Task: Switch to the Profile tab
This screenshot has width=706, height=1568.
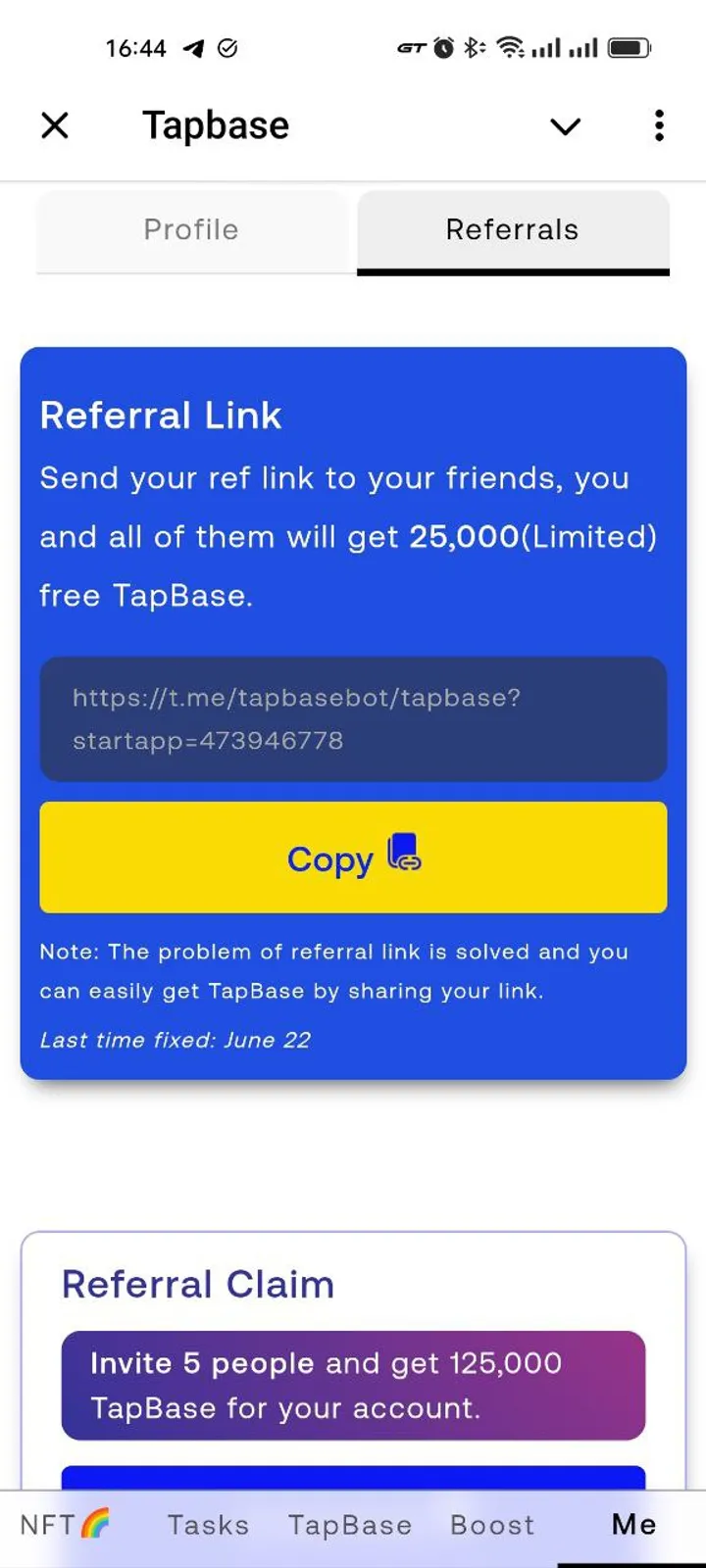Action: pyautogui.click(x=191, y=229)
